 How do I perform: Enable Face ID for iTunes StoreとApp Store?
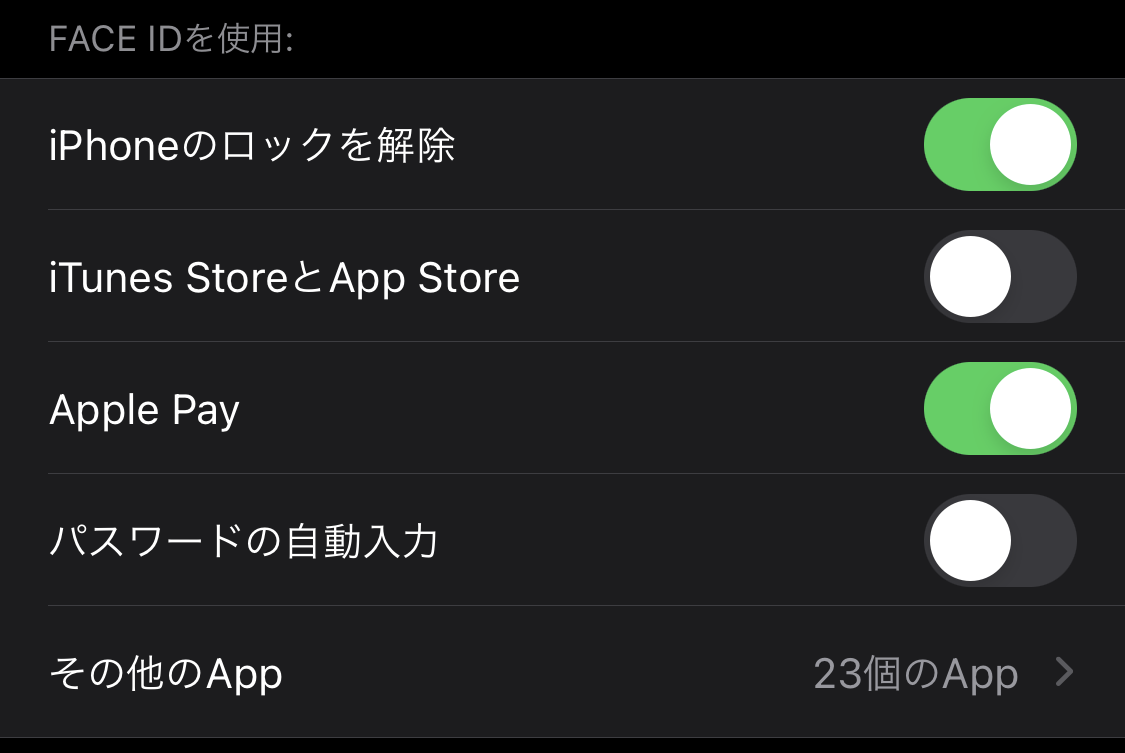coord(999,277)
